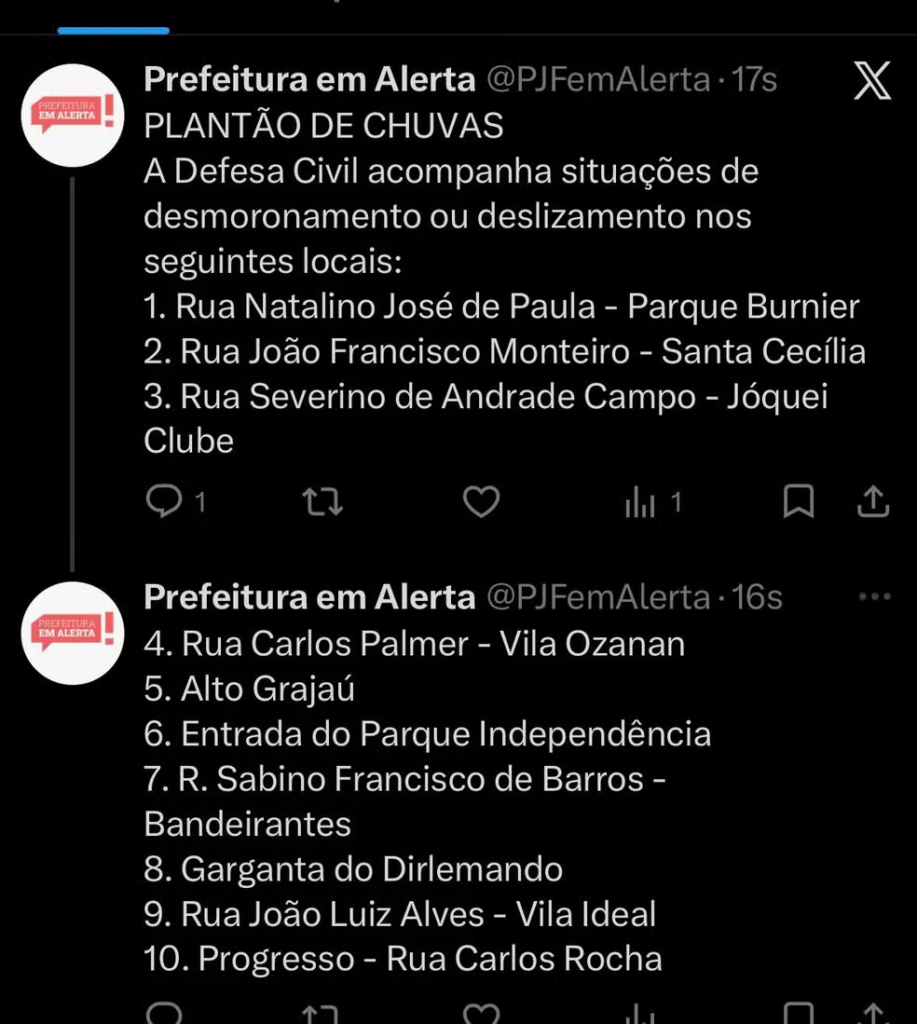The width and height of the screenshot is (917, 1024).
Task: Like the PLANTÃO DE CHUVAS post
Action: coord(481,502)
